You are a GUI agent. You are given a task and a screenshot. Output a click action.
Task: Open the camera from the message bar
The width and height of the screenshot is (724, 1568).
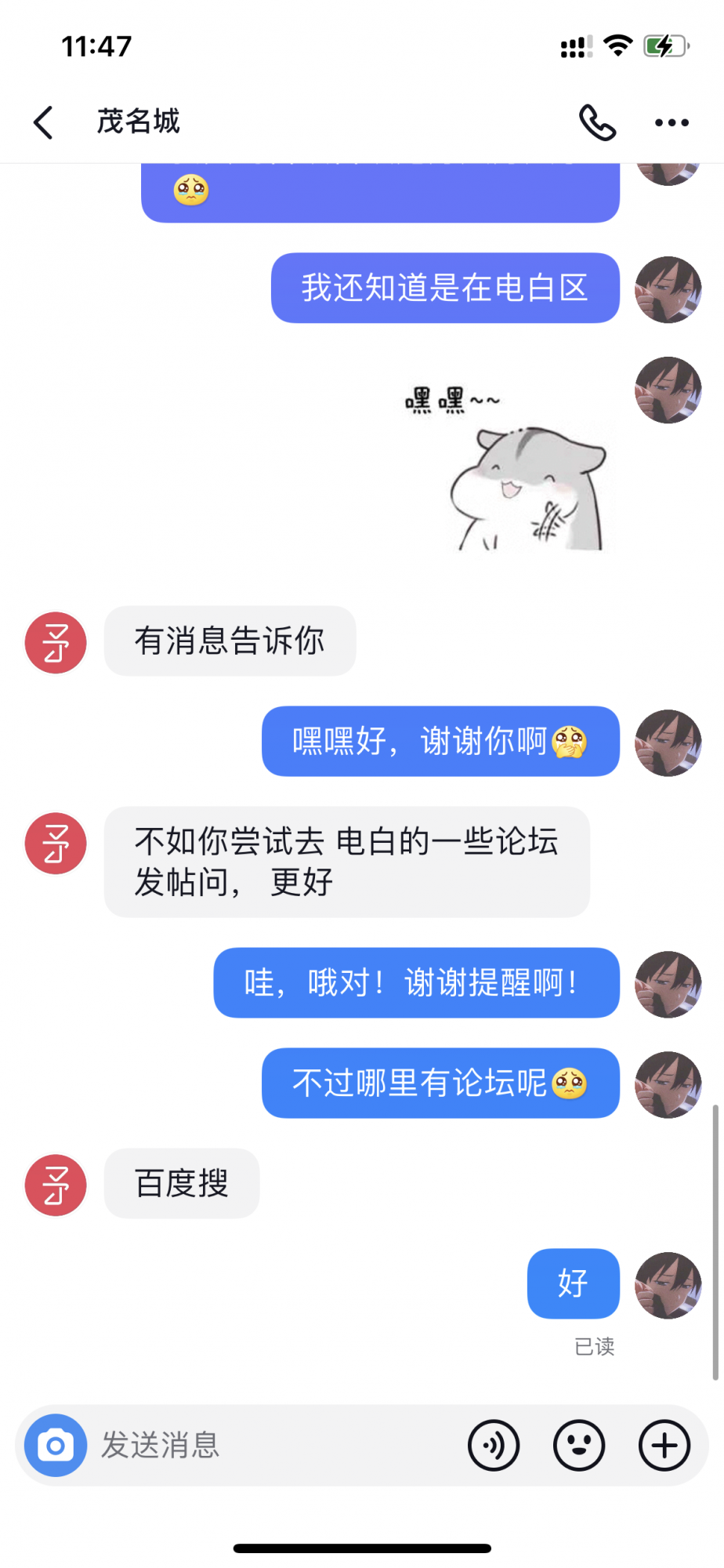(x=56, y=1445)
